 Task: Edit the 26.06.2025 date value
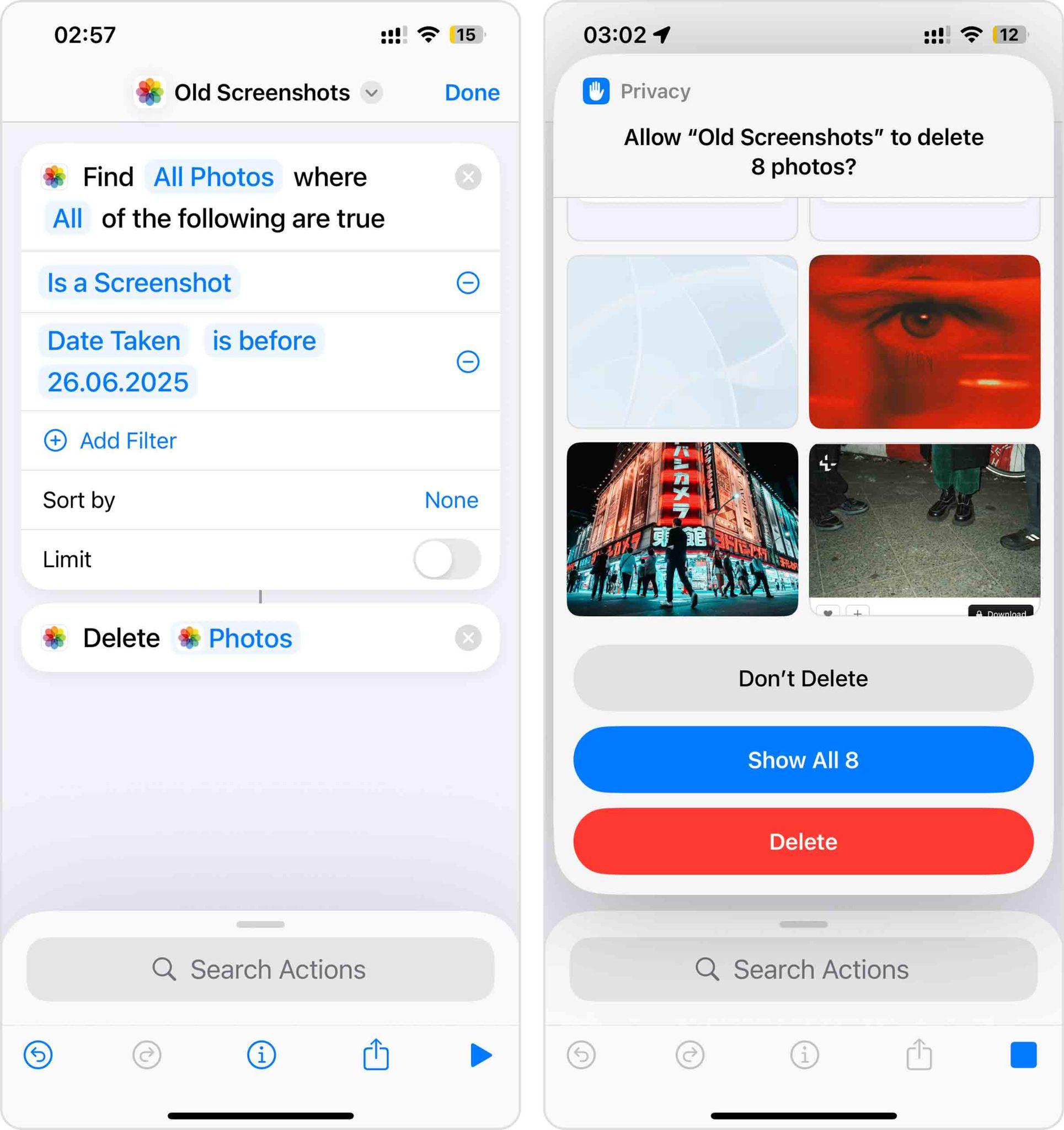117,382
